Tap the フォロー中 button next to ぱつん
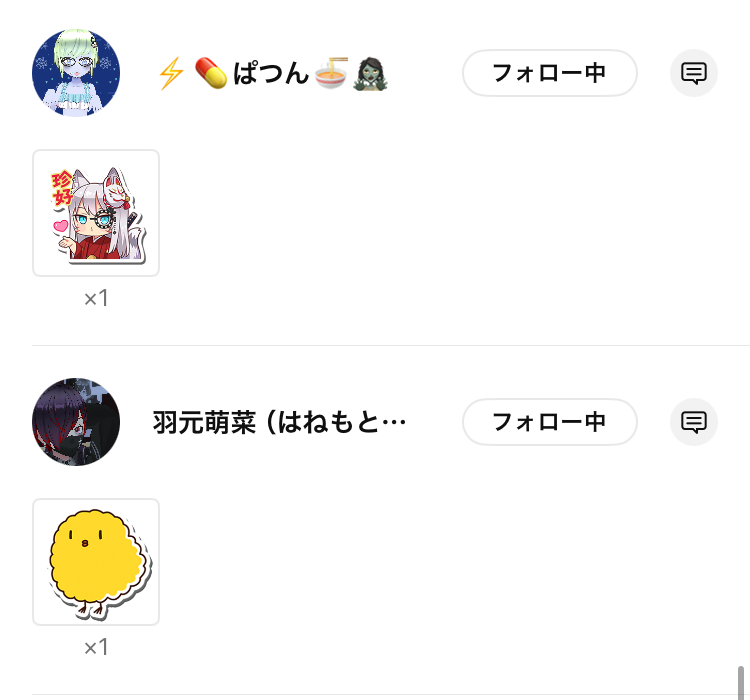 click(549, 73)
